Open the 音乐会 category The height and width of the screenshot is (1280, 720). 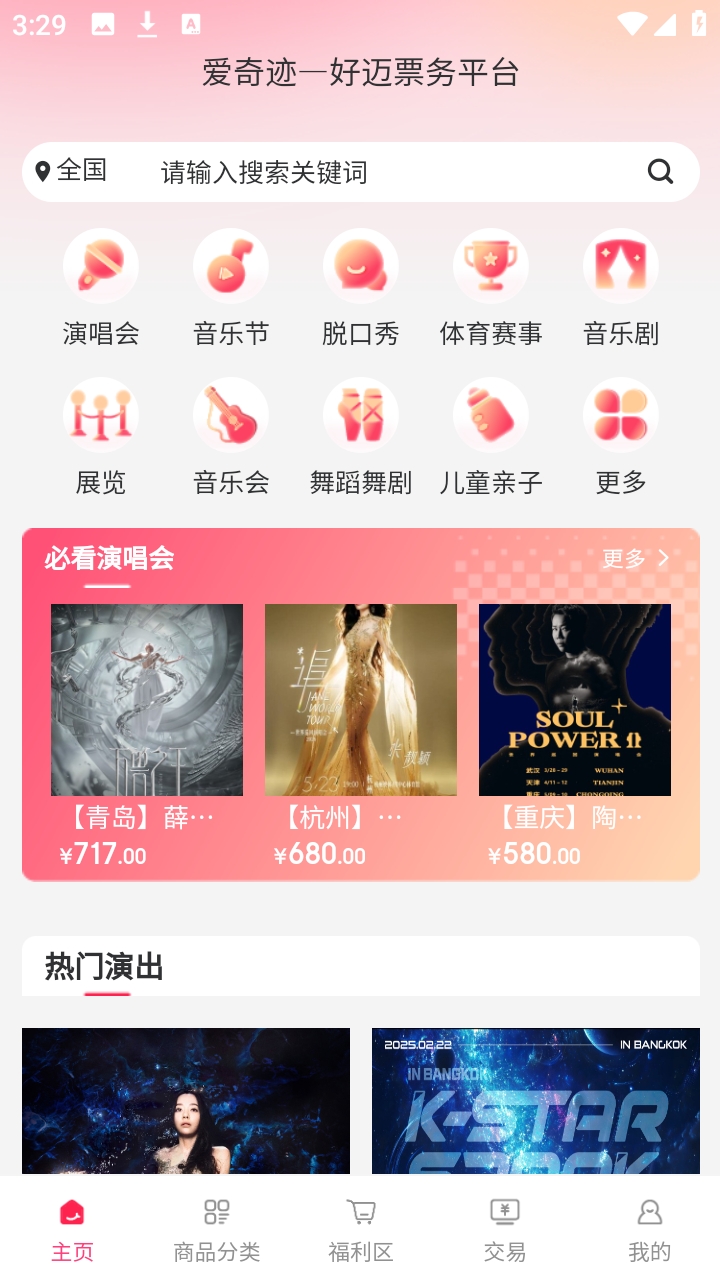click(231, 437)
